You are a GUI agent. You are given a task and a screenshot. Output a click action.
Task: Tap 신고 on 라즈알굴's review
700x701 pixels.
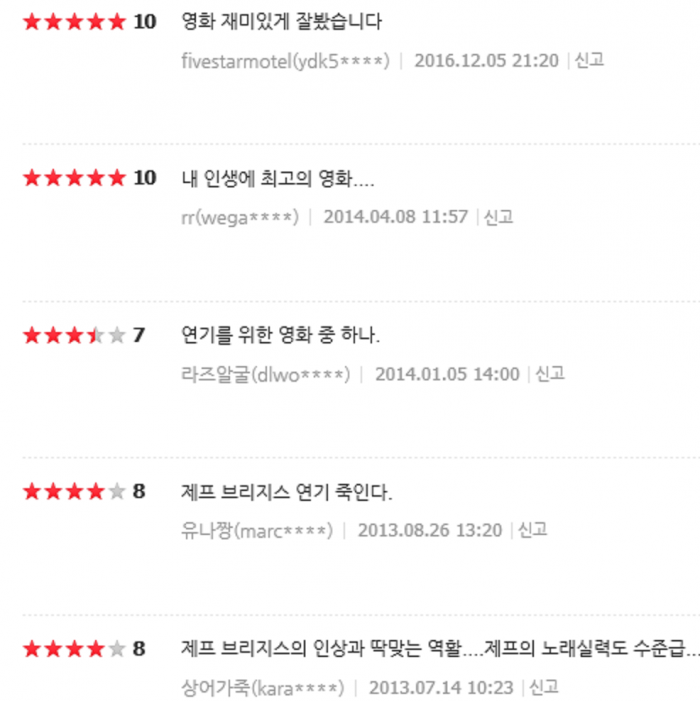550,374
